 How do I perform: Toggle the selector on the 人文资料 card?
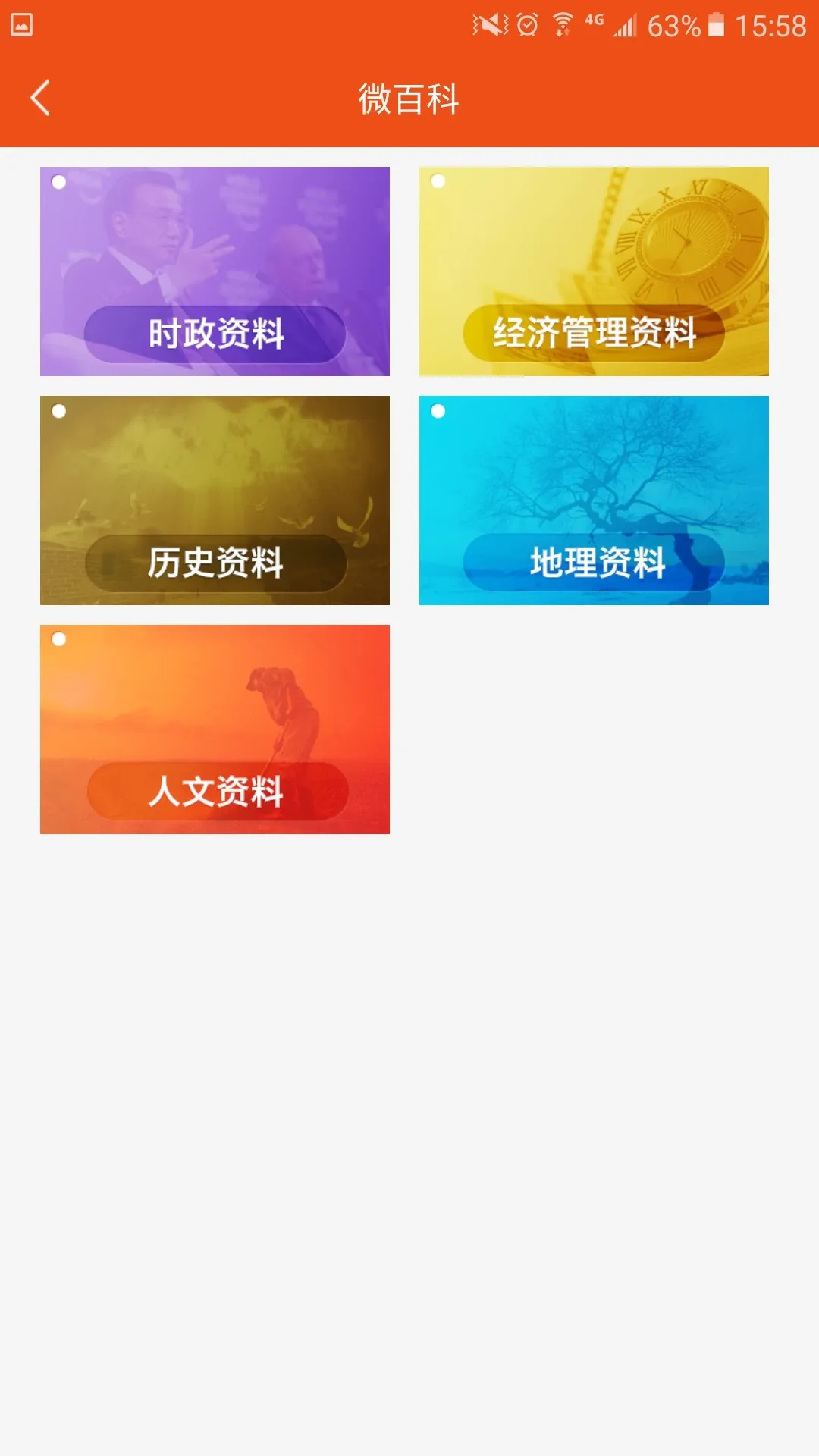58,639
